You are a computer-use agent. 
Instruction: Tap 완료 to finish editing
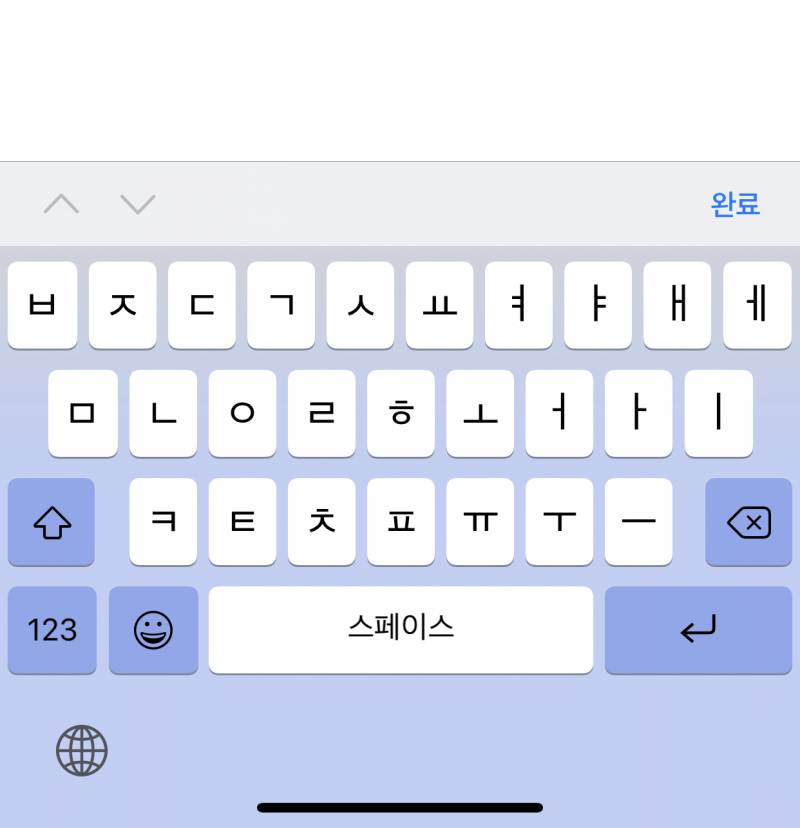[x=735, y=204]
